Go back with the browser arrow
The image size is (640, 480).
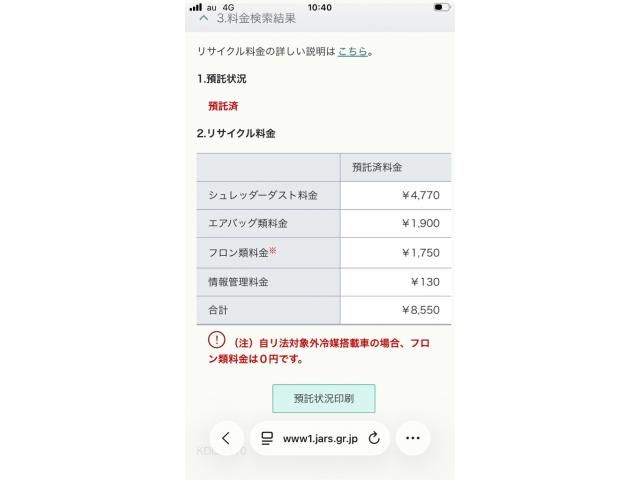click(226, 438)
